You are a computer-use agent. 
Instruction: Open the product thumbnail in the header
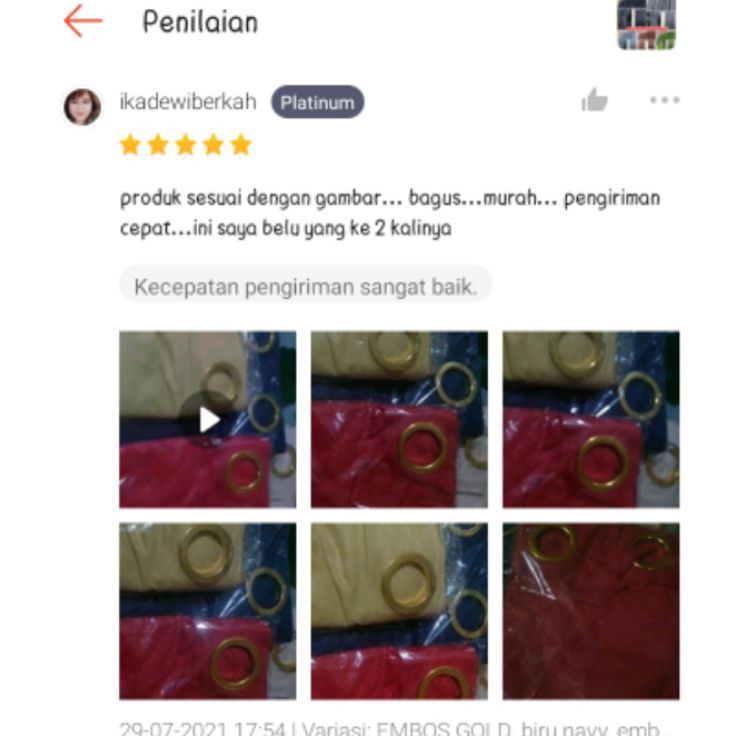click(x=646, y=23)
